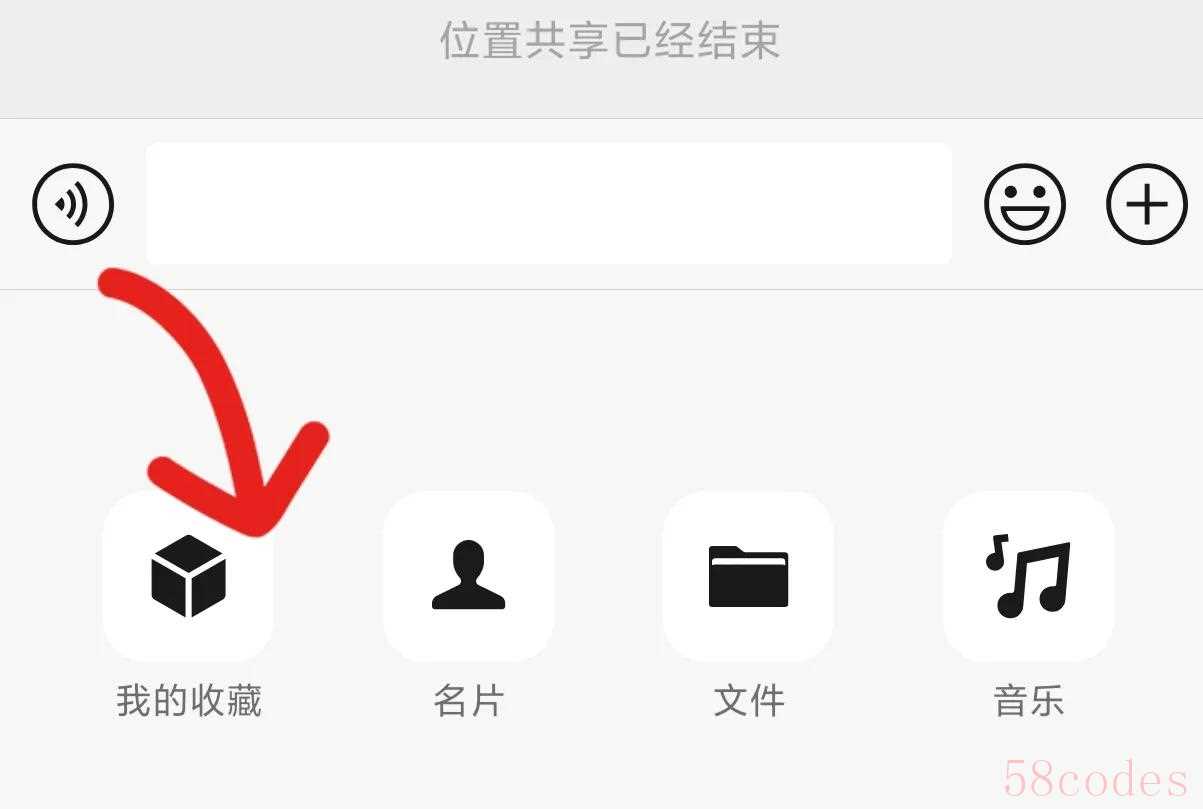Toggle the plus attachments menu

click(1146, 204)
